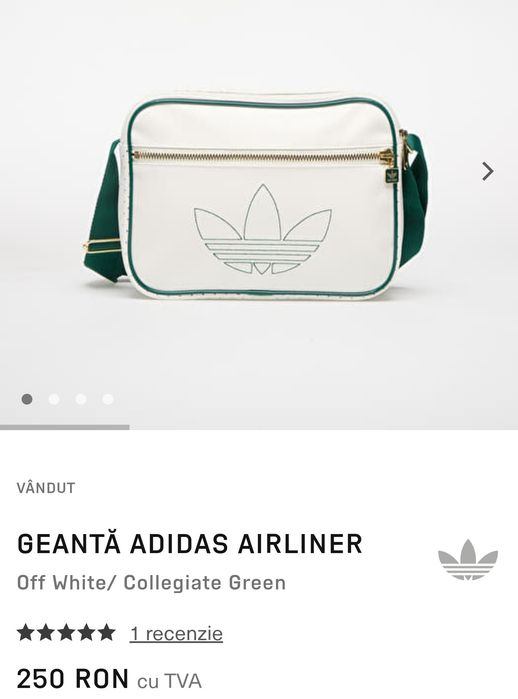Jump to the fourth gallery dot

107,399
